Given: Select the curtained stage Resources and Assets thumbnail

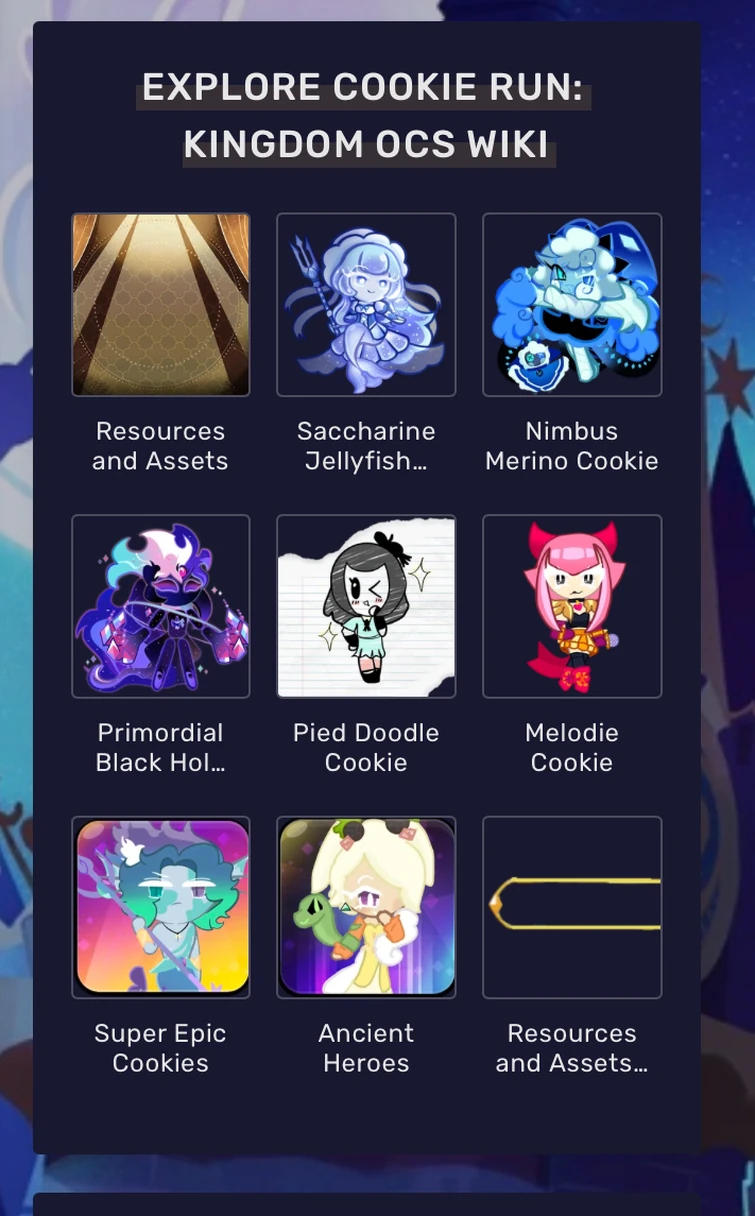Looking at the screenshot, I should coord(160,304).
